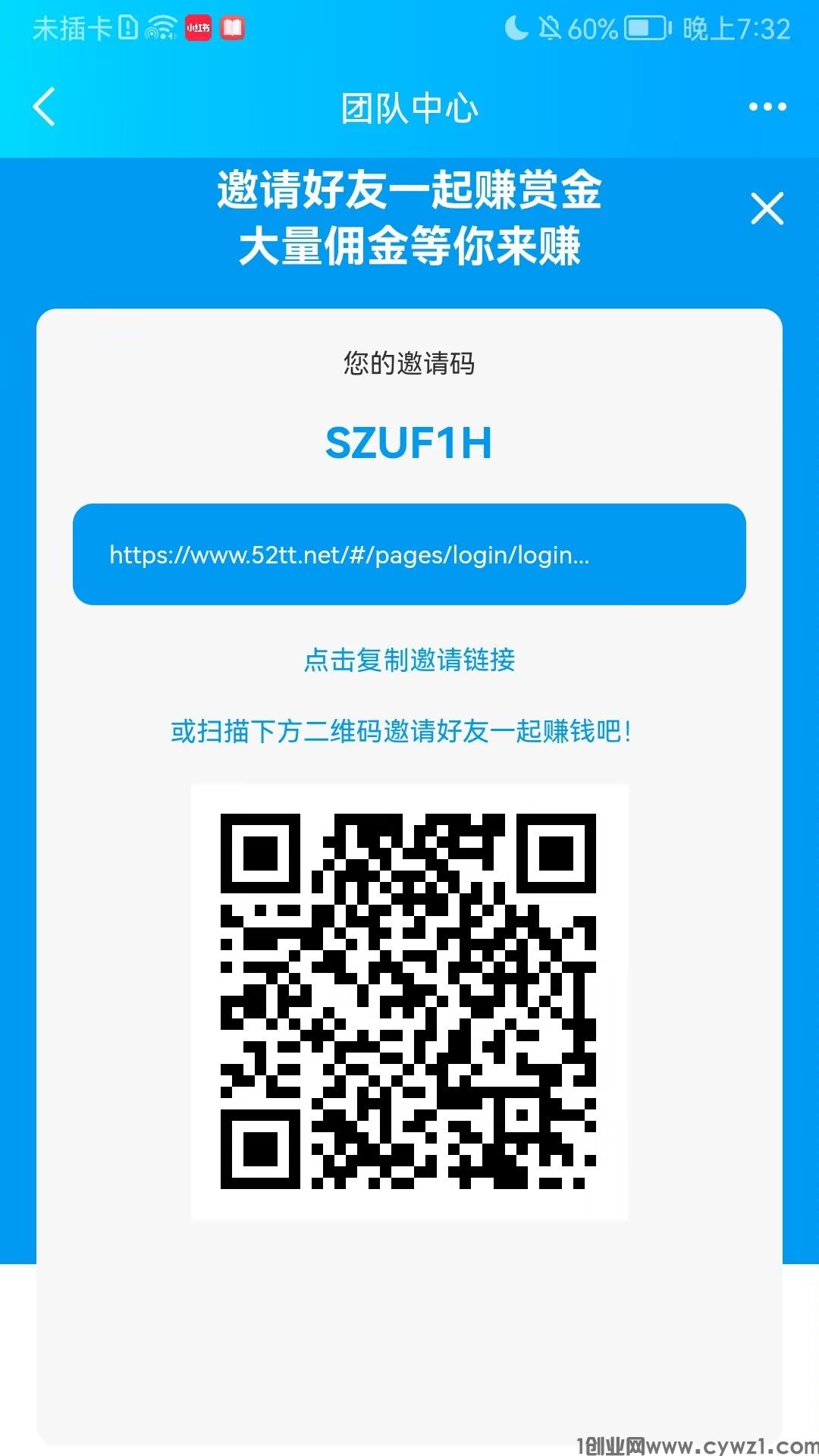Close the invite friends popup
The height and width of the screenshot is (1456, 819).
pyautogui.click(x=767, y=209)
